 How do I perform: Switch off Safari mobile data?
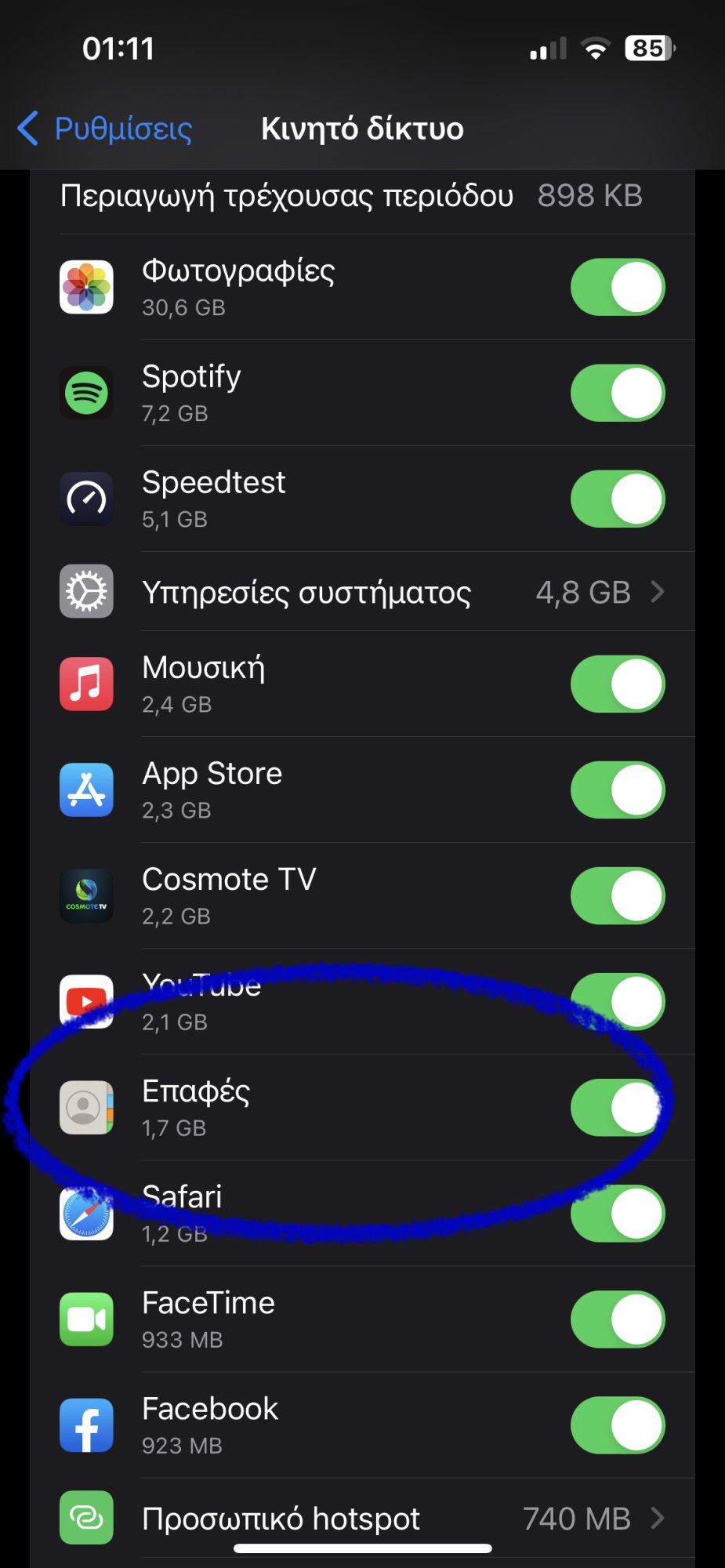pyautogui.click(x=618, y=1213)
